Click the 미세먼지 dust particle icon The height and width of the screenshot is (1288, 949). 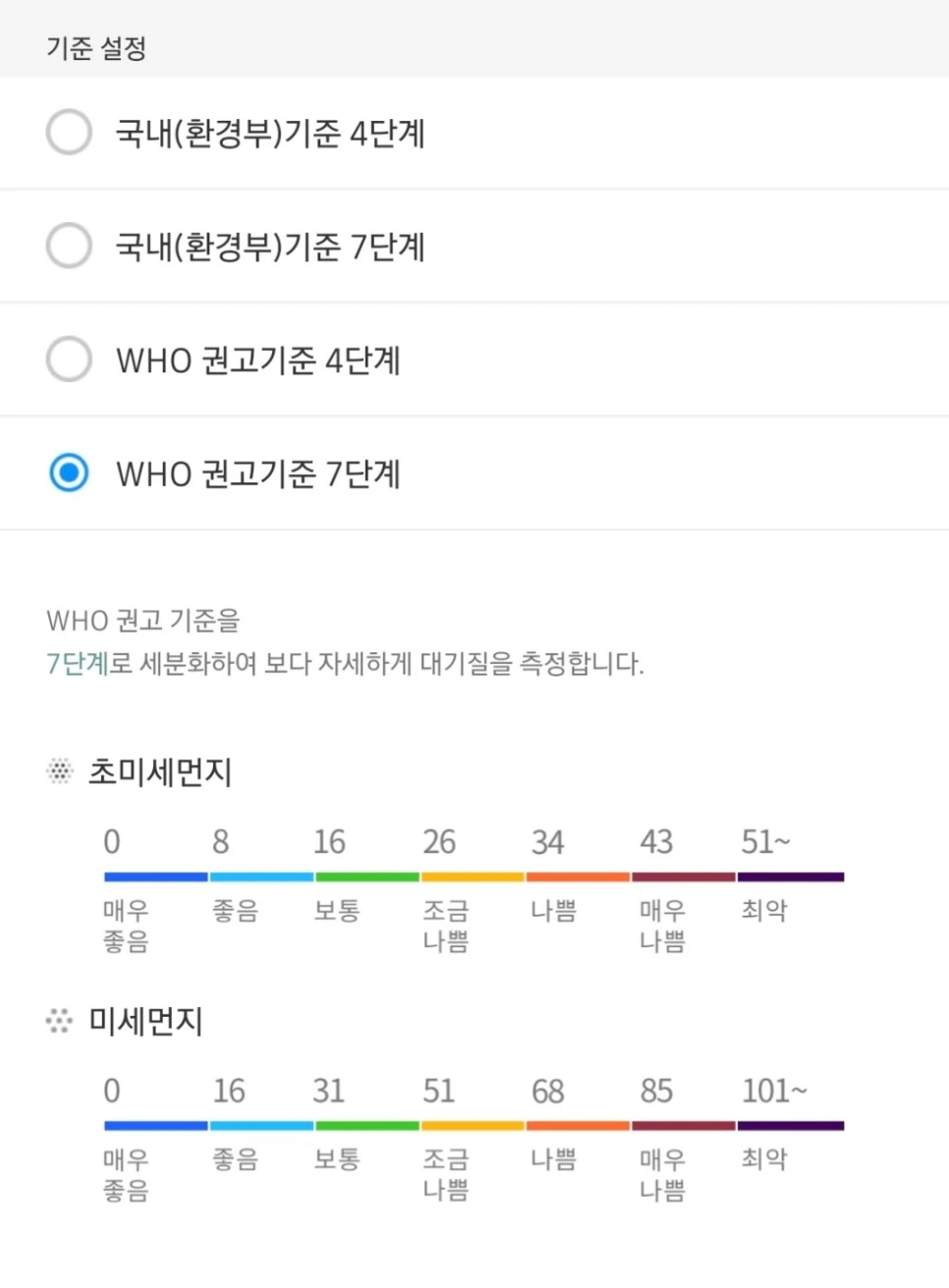(58, 1022)
